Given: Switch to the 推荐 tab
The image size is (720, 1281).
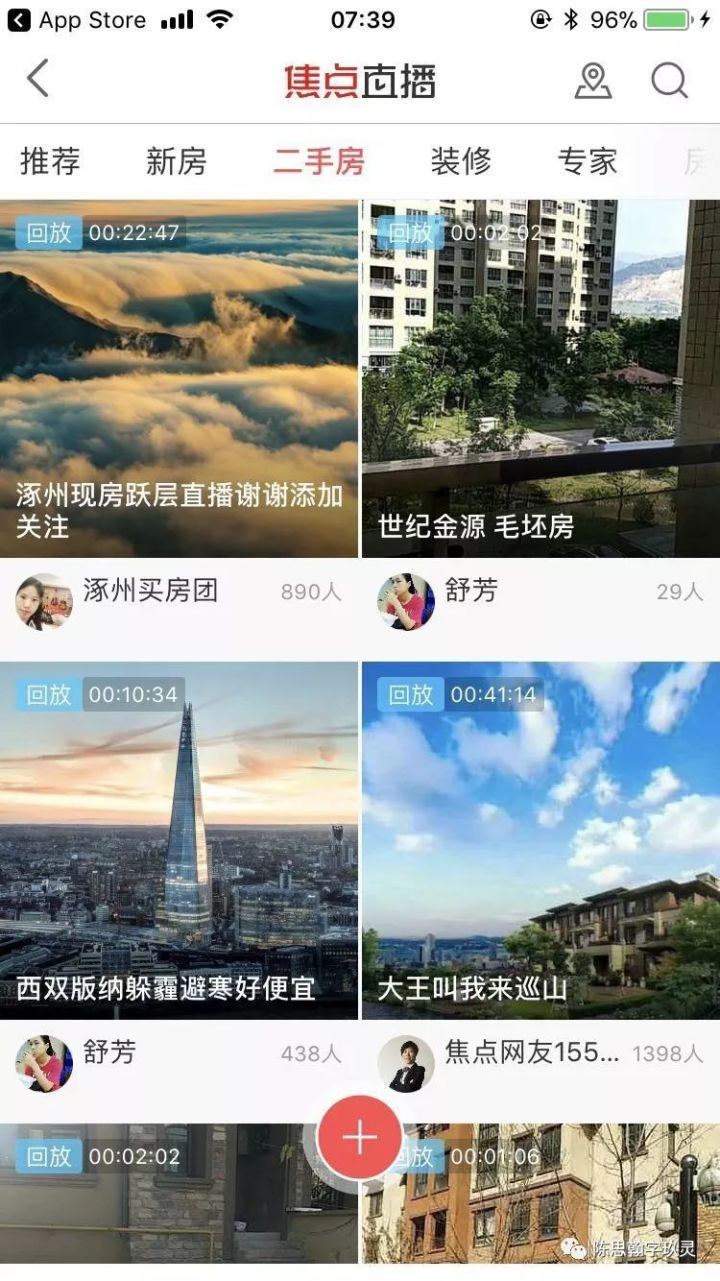Looking at the screenshot, I should point(50,161).
